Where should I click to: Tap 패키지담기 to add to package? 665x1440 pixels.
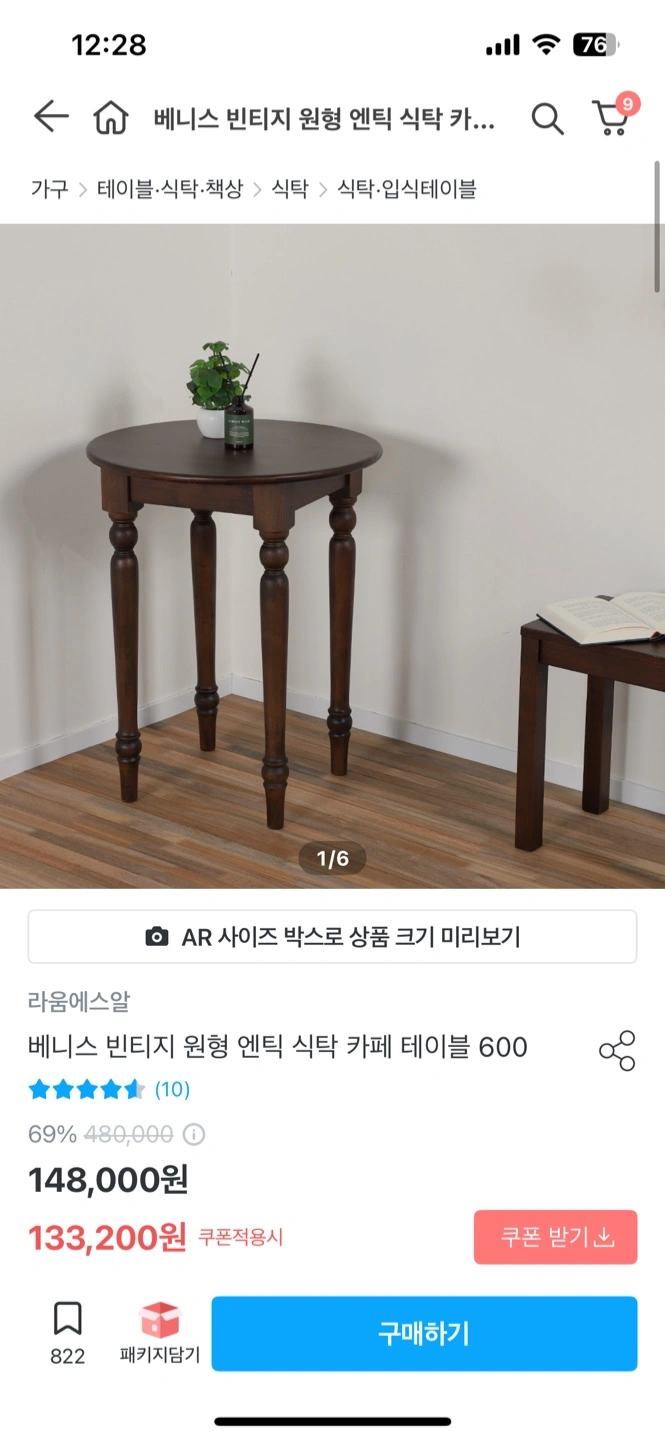pos(160,1333)
